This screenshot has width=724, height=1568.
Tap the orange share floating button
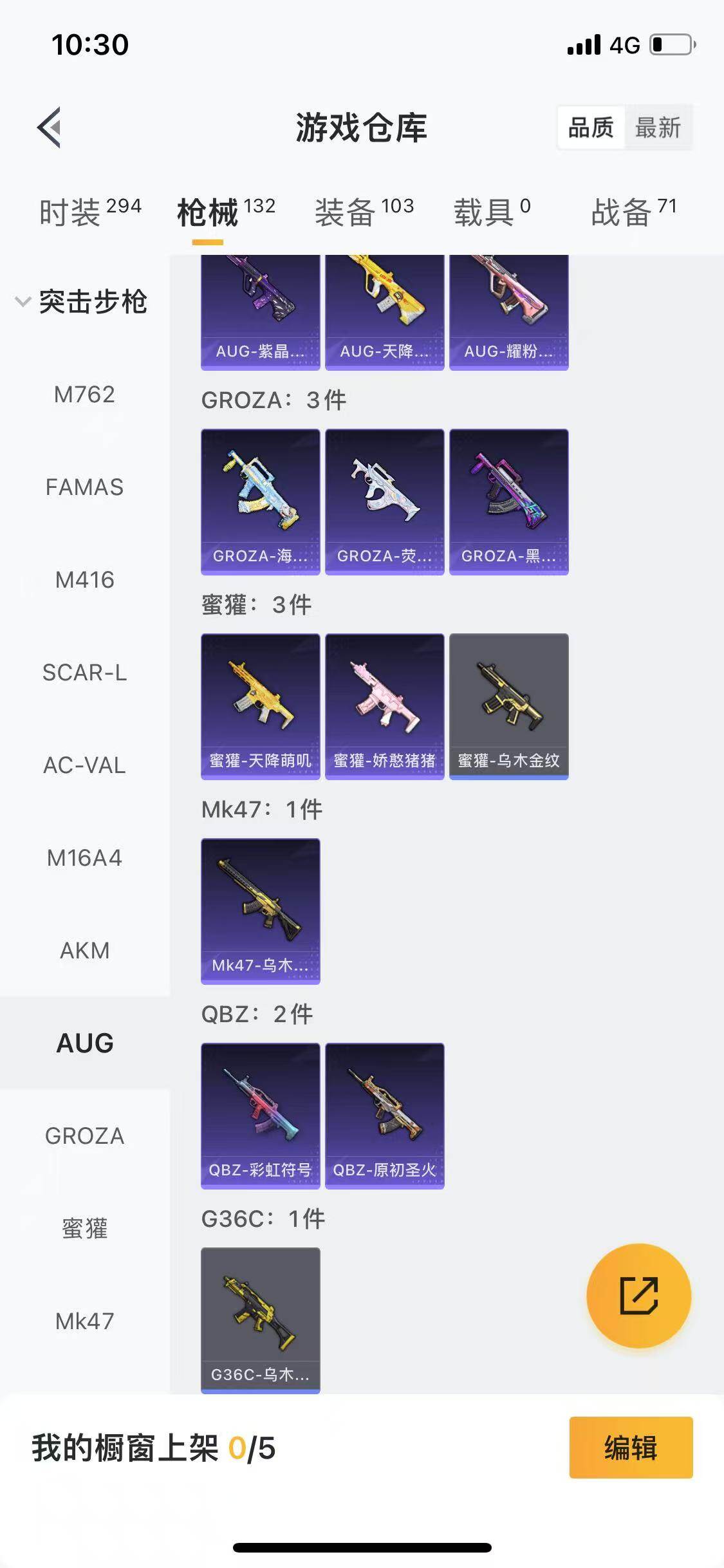pos(638,1296)
